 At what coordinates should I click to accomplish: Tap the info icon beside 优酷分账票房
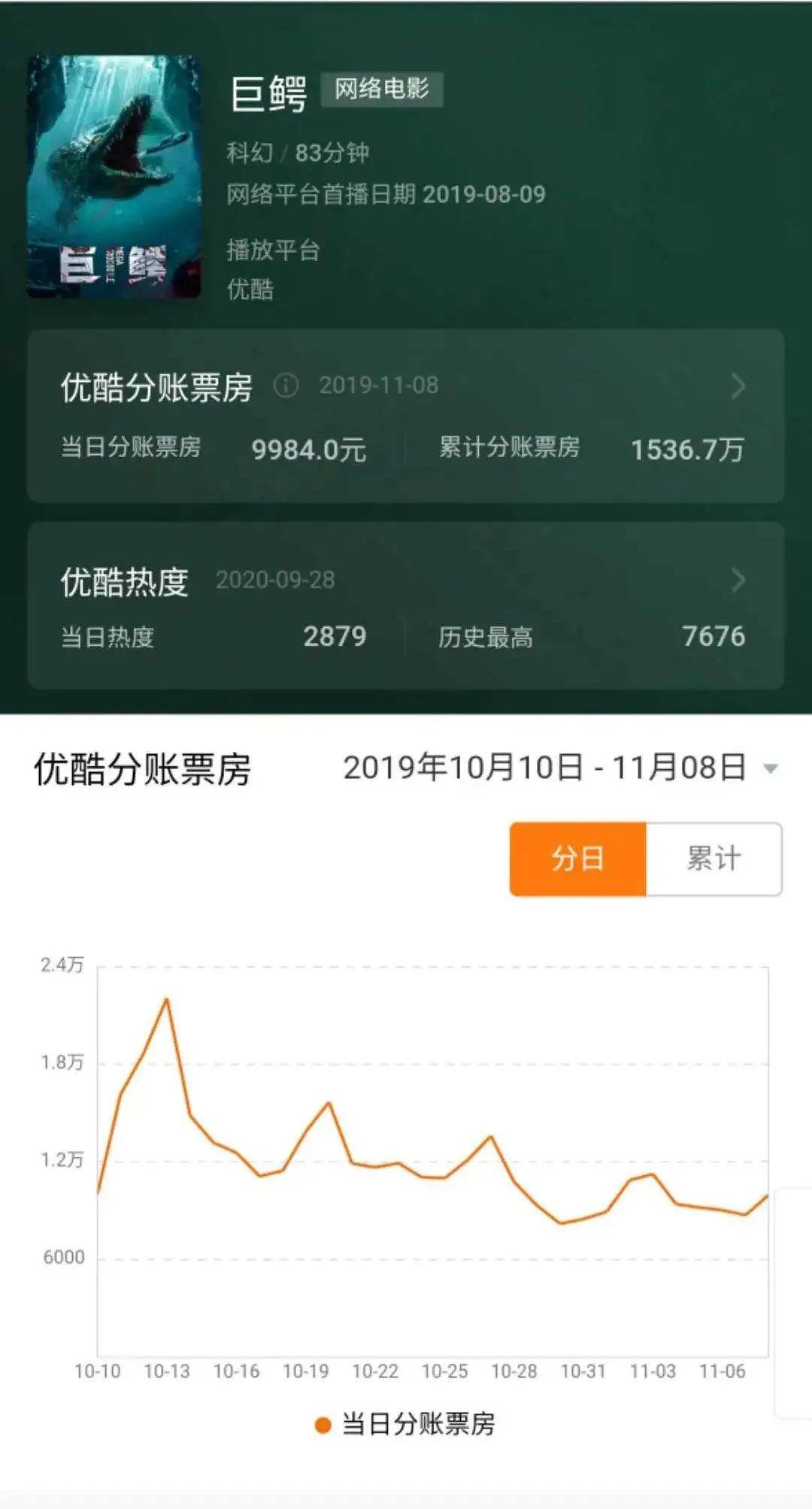click(286, 386)
